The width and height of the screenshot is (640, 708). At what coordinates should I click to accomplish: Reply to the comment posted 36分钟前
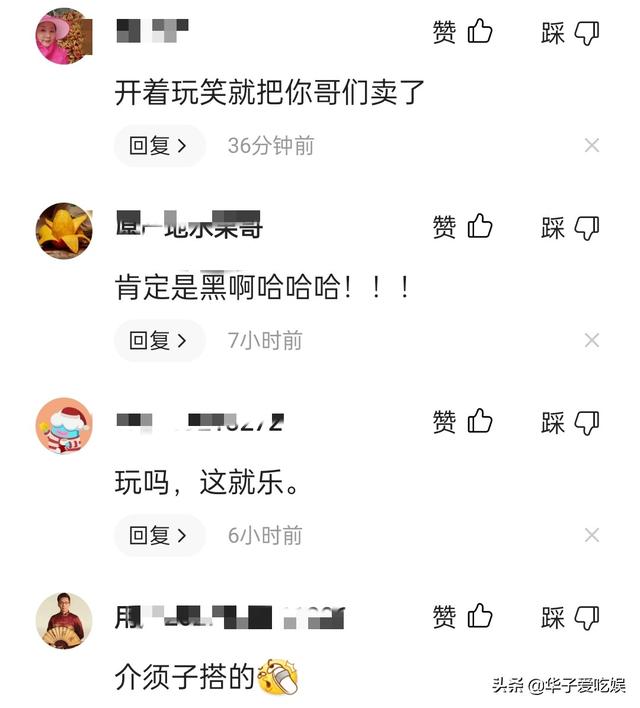click(x=159, y=146)
